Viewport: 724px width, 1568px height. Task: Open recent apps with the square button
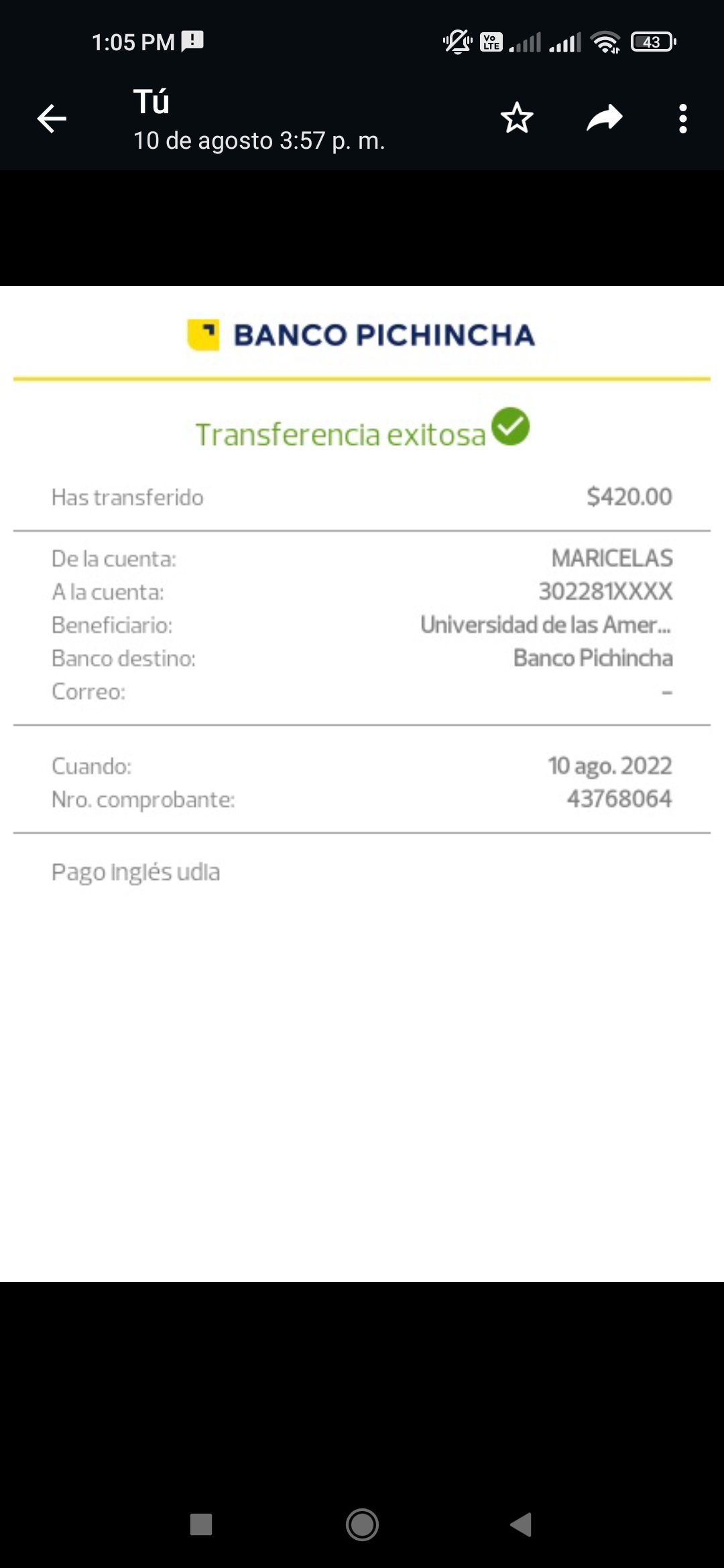pos(201,1524)
